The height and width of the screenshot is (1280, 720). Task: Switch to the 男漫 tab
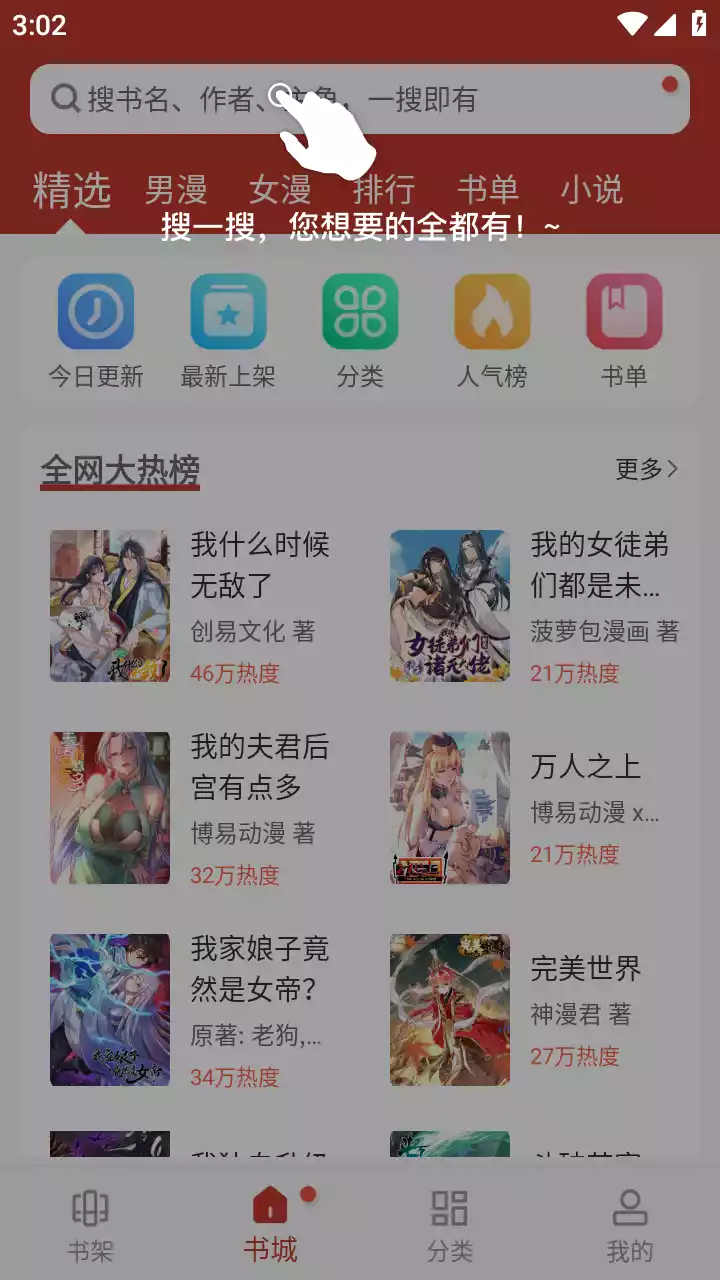pos(178,190)
